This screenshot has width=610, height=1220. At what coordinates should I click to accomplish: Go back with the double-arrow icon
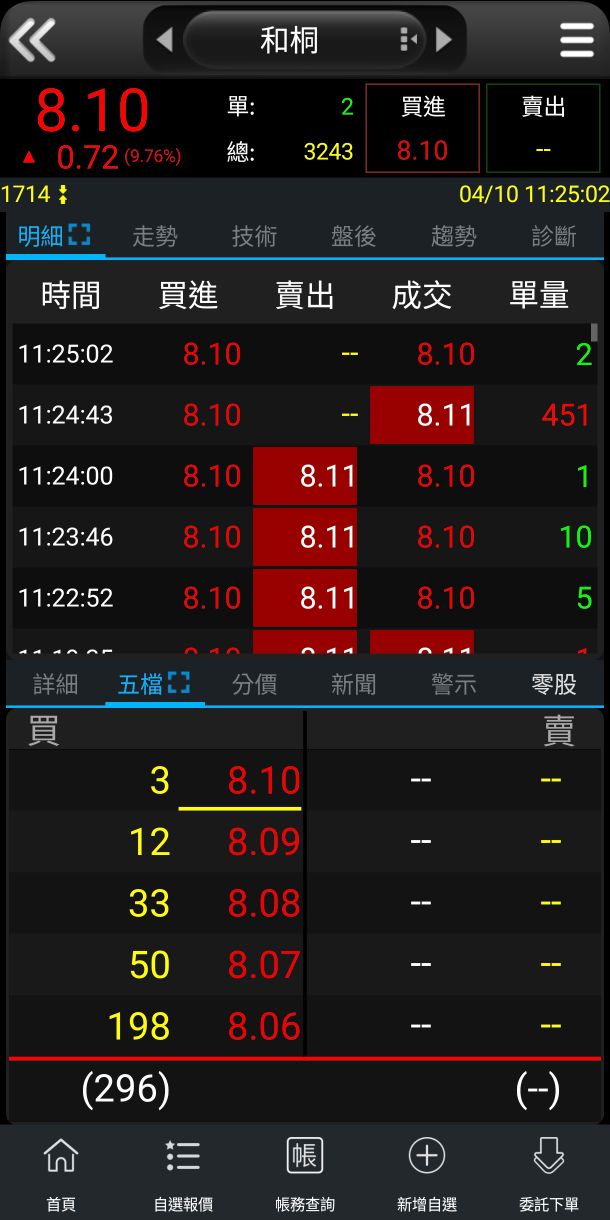point(32,40)
